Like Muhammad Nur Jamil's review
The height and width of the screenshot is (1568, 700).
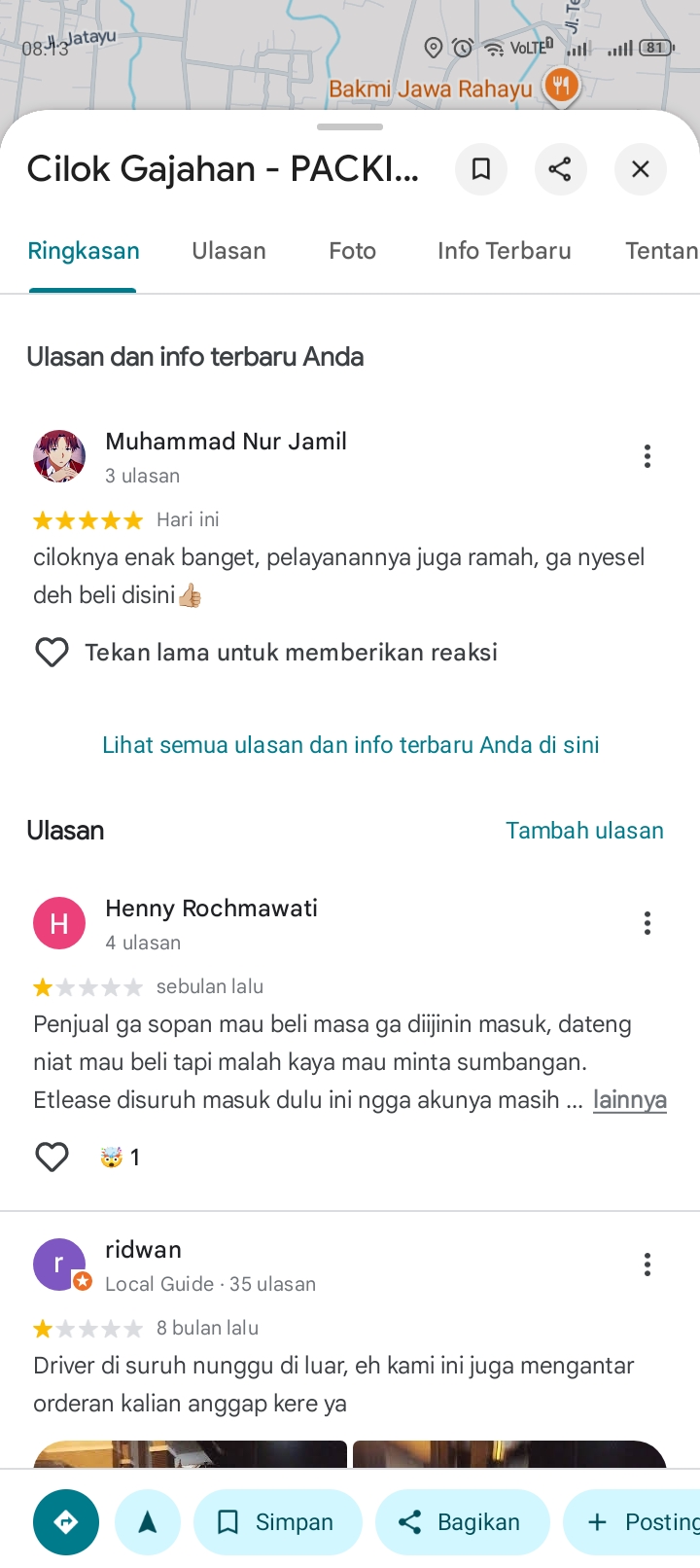52,652
